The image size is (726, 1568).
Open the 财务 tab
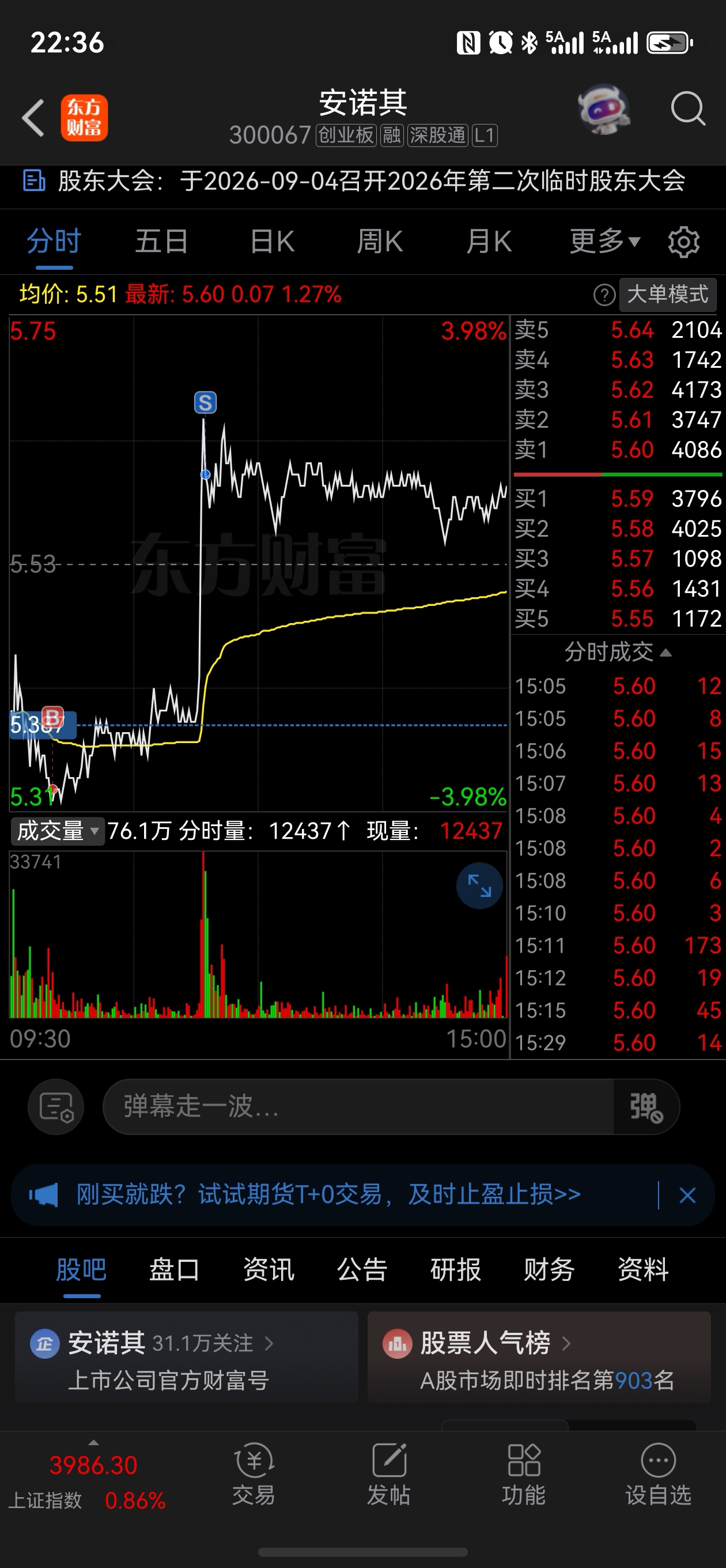550,1271
